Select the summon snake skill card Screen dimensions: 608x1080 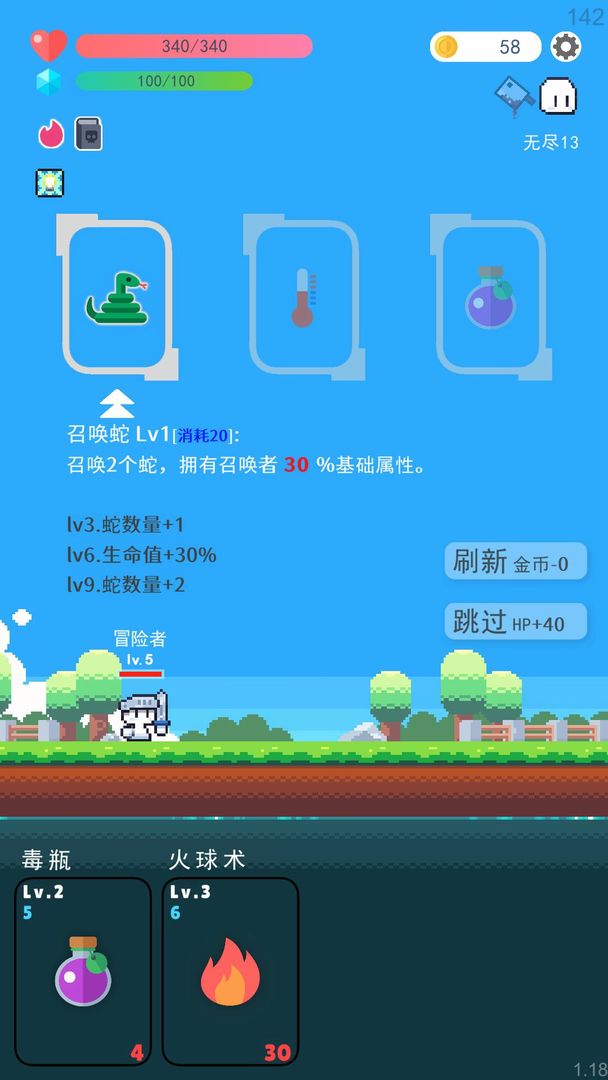point(117,298)
